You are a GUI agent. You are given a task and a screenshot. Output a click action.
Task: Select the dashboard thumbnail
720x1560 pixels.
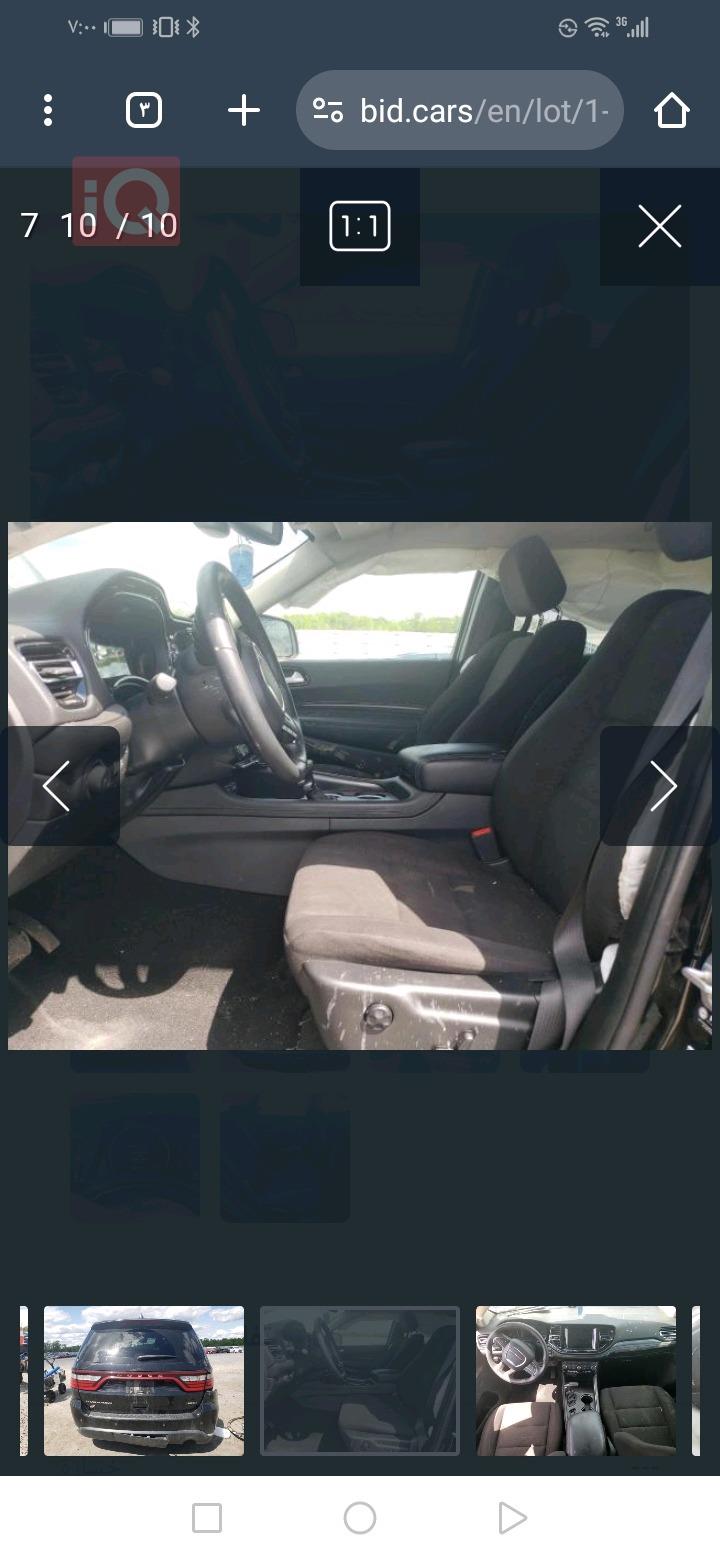tap(576, 1380)
